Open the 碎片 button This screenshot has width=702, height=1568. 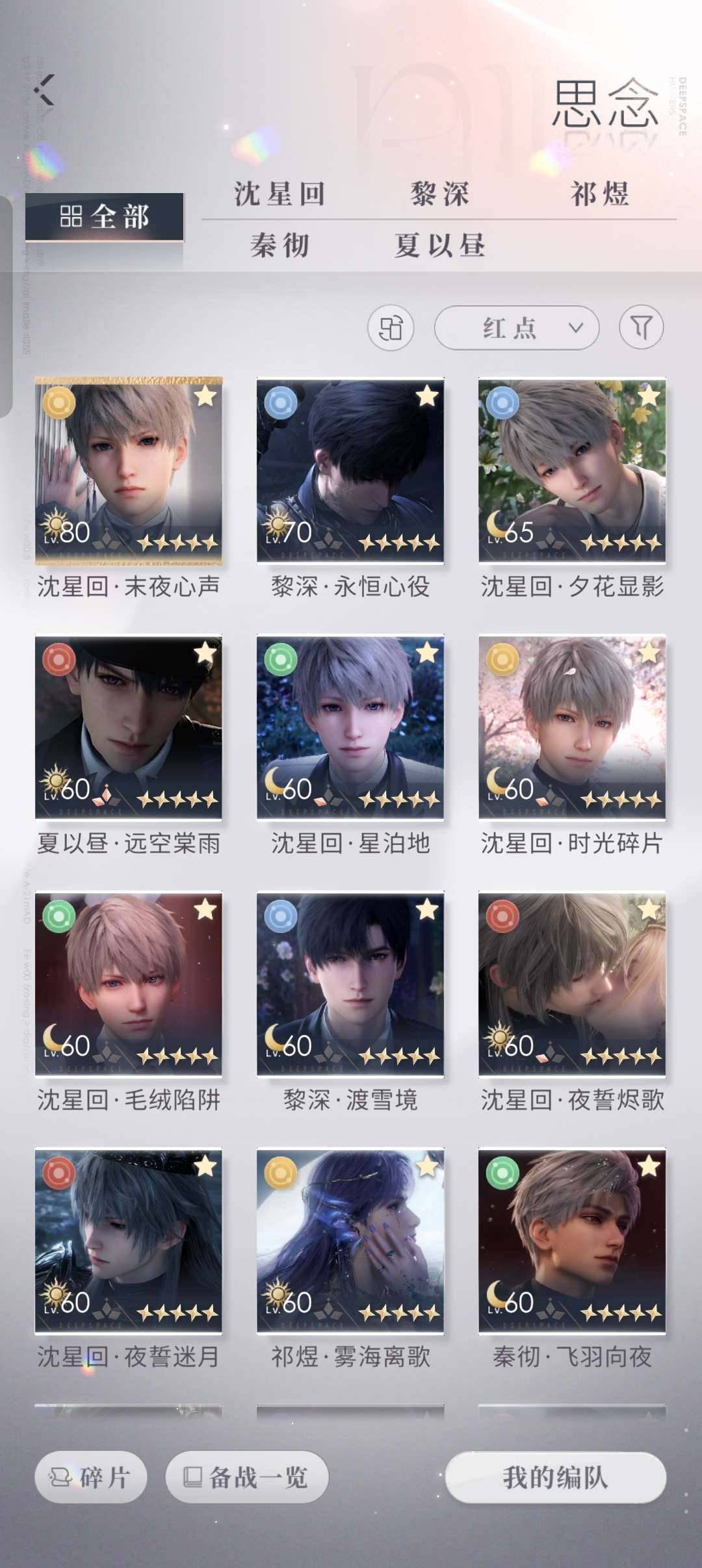pos(91,1478)
